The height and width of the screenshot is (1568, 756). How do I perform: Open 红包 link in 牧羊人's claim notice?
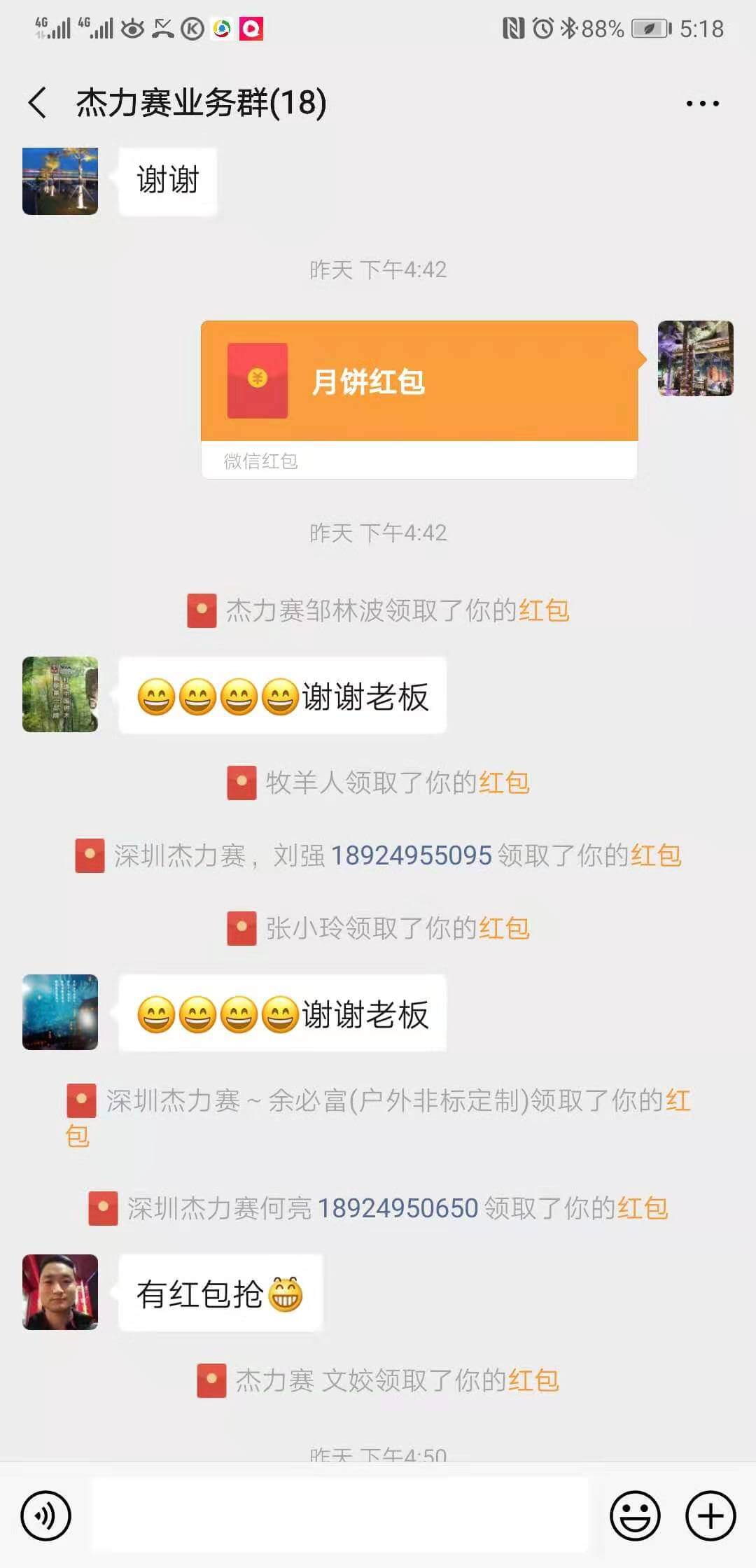point(504,783)
